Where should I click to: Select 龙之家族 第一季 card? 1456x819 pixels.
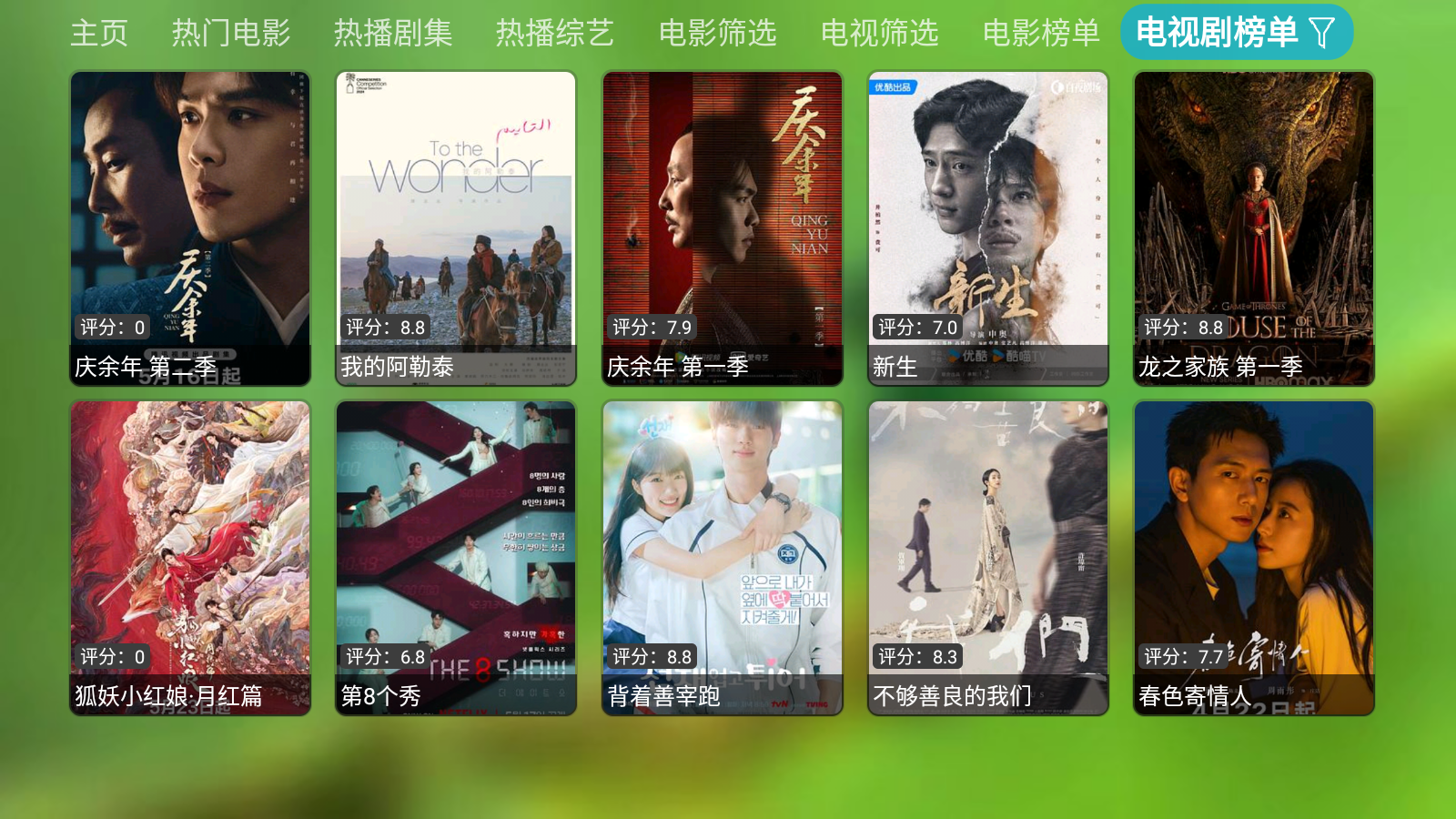click(1254, 227)
